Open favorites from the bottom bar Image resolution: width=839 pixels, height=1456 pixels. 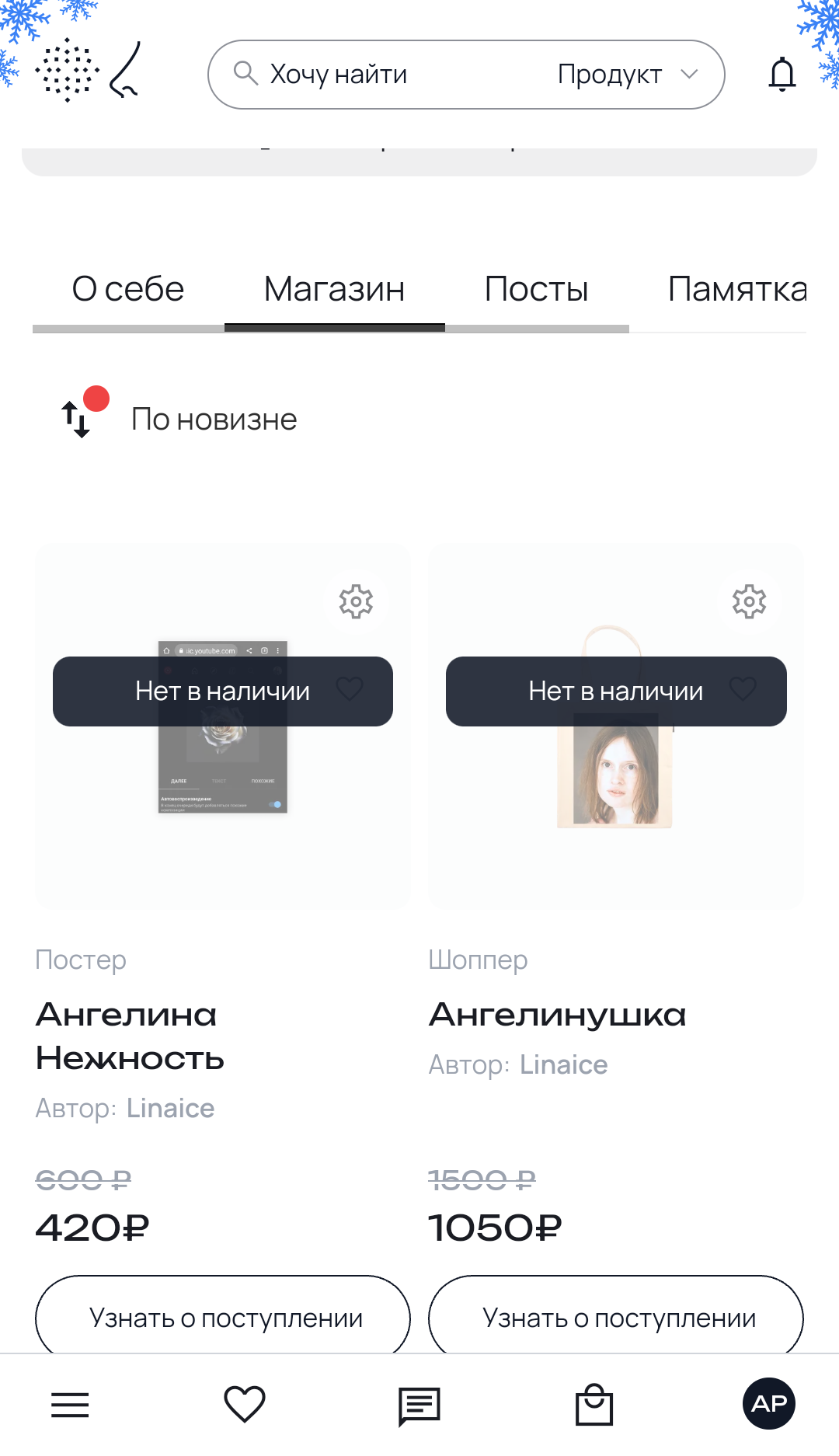(245, 1405)
